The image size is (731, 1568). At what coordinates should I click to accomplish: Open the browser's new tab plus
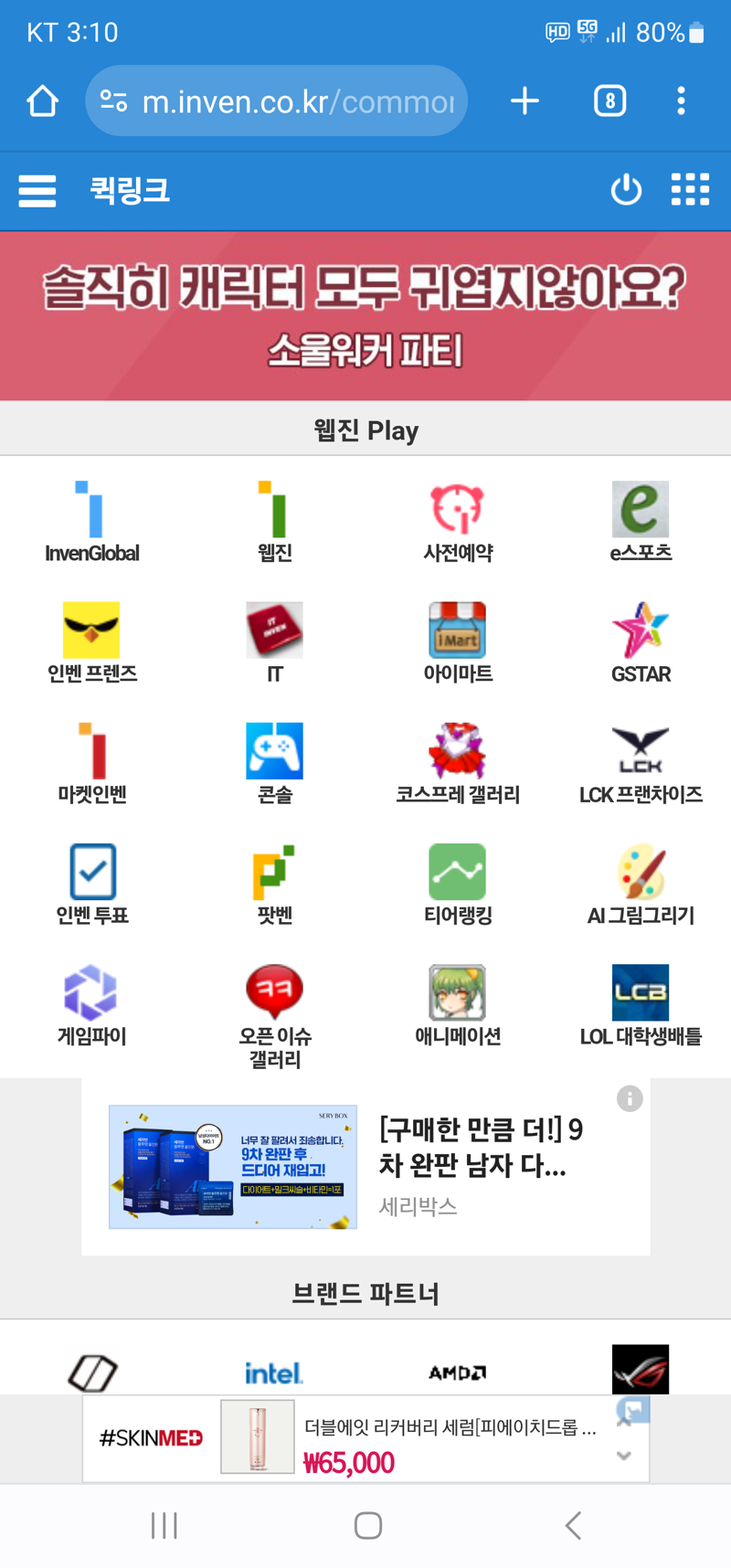524,101
